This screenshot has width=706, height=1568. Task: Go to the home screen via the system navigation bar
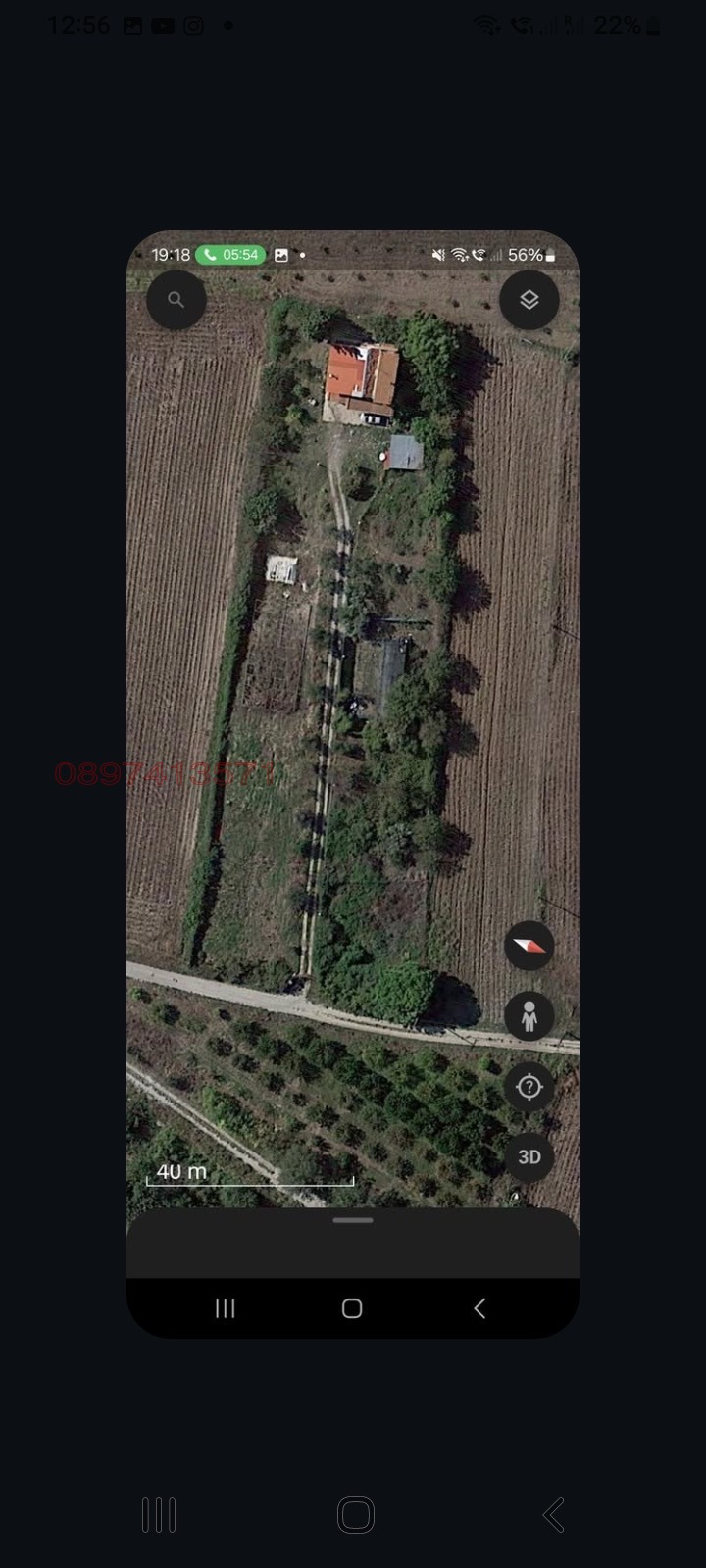click(x=356, y=1514)
